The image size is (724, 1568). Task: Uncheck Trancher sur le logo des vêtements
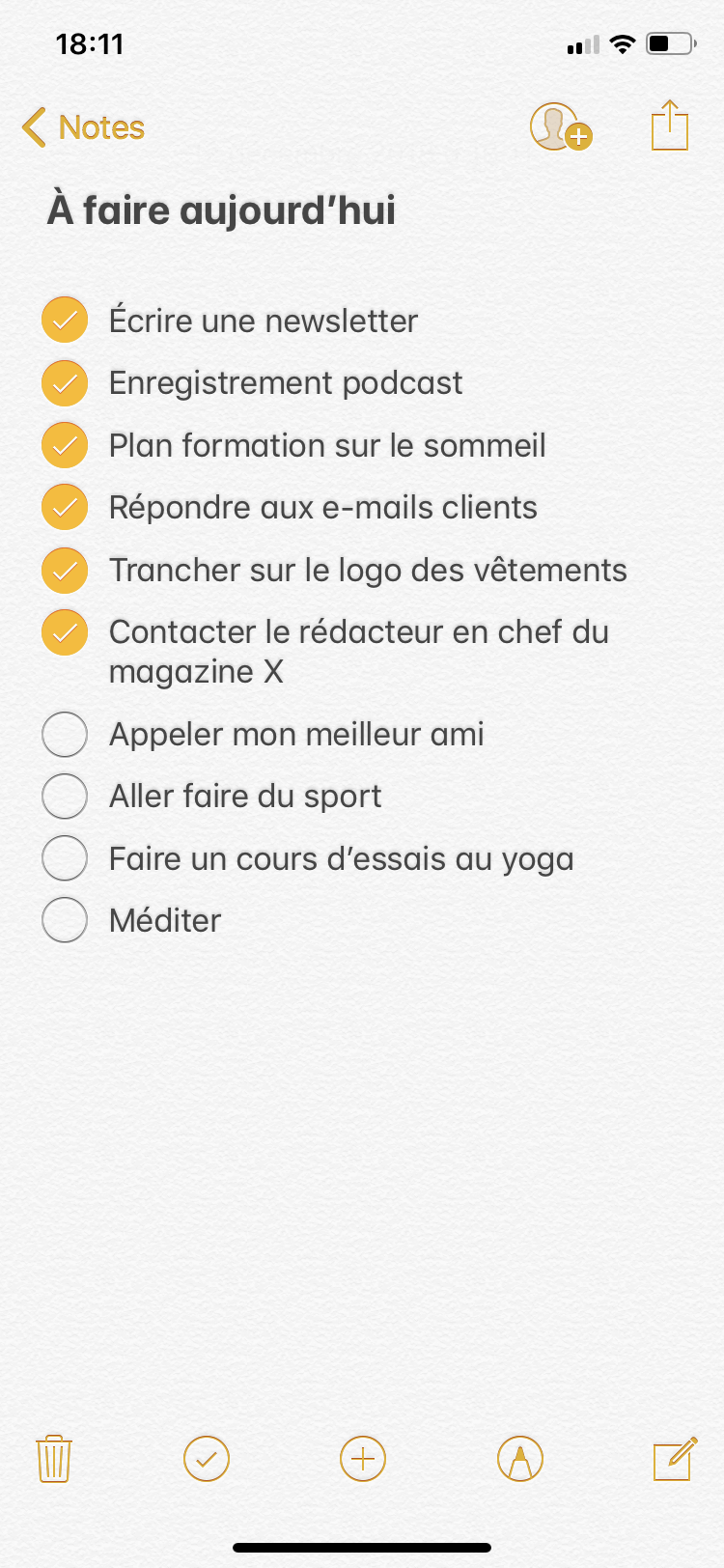pos(65,570)
